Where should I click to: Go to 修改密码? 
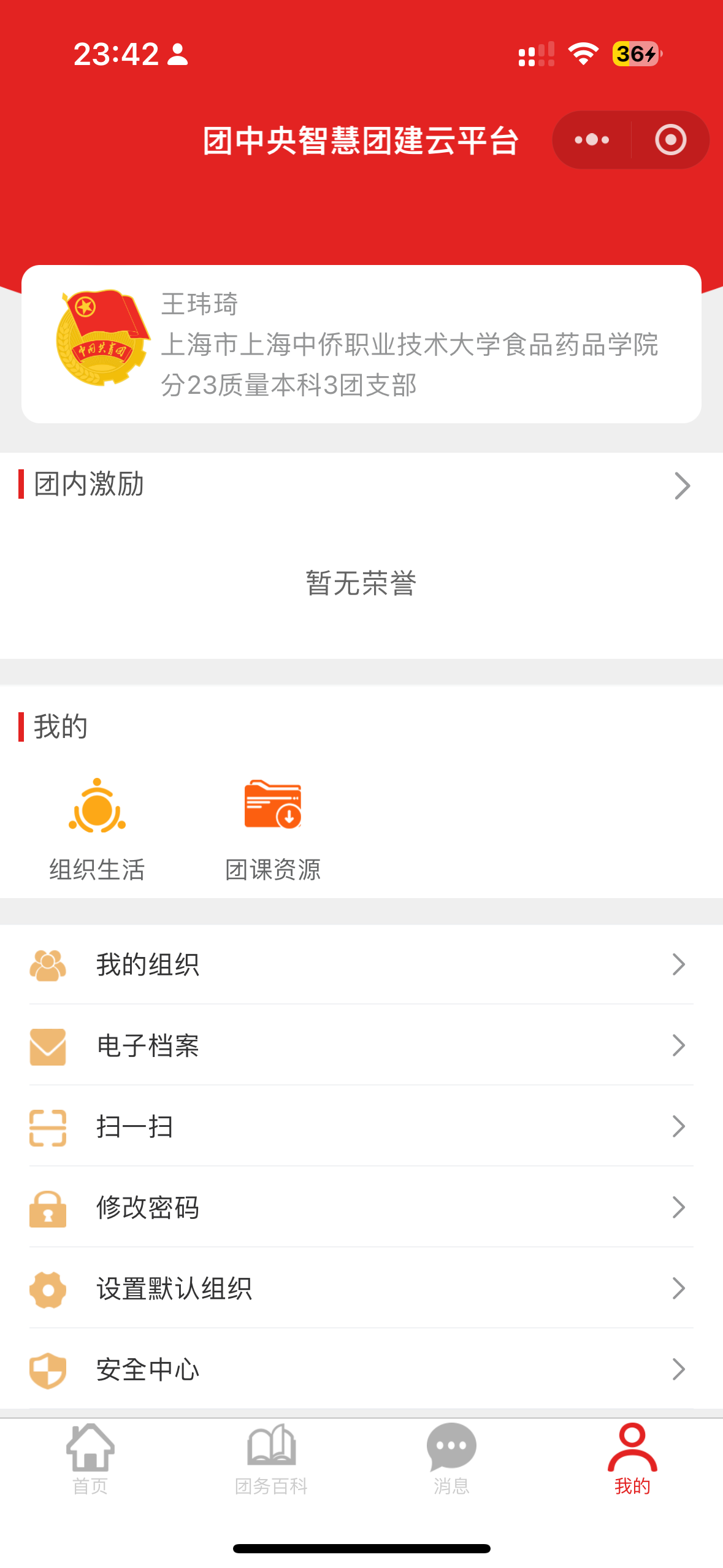pyautogui.click(x=361, y=1207)
